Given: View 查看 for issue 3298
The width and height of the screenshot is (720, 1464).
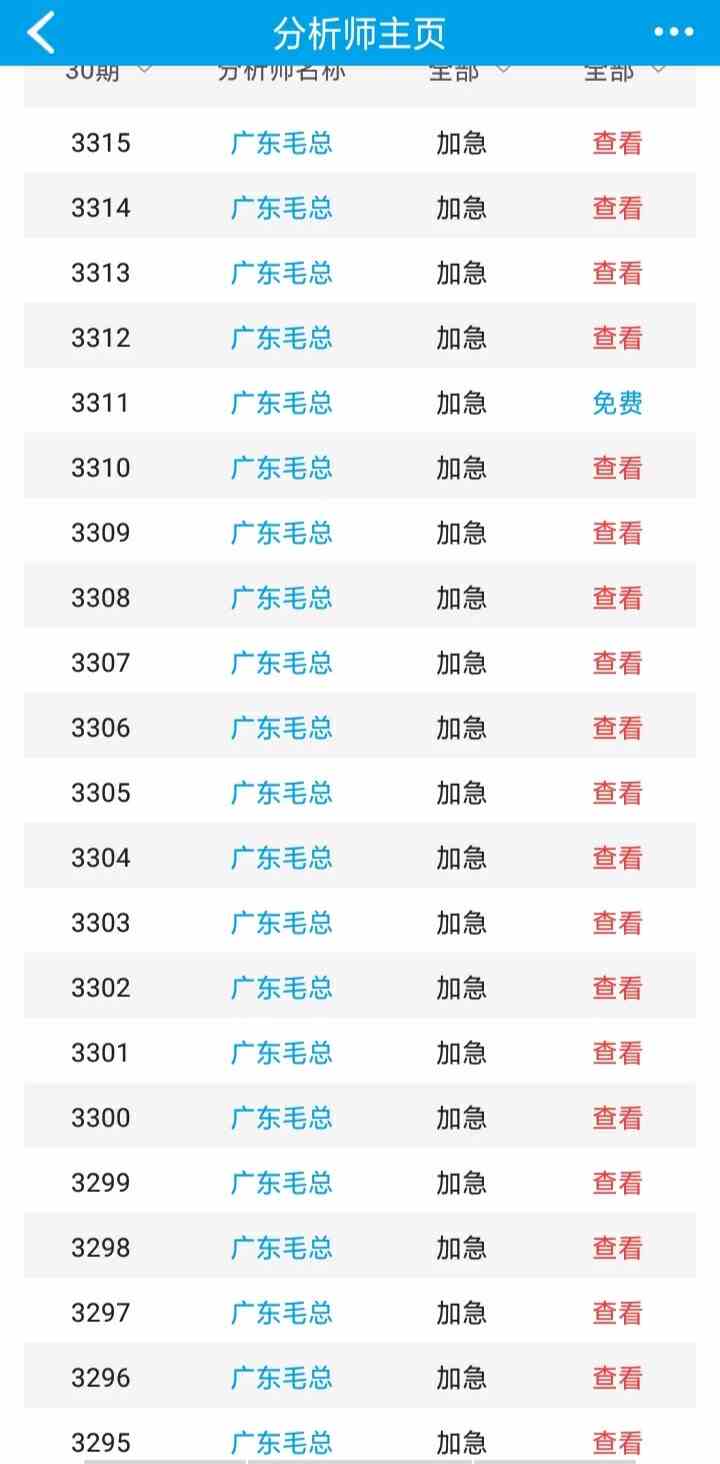Looking at the screenshot, I should (x=617, y=1248).
